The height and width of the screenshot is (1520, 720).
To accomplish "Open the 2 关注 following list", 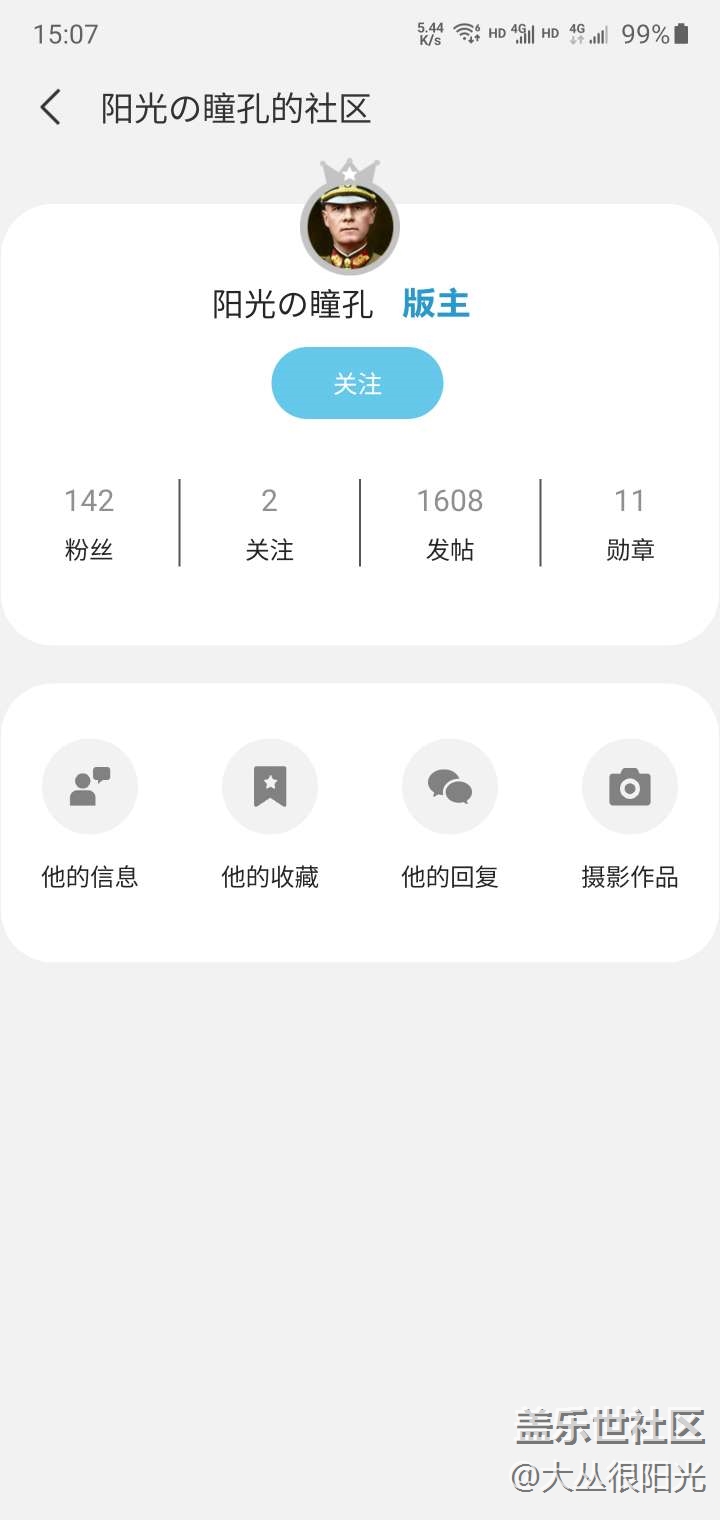I will click(270, 523).
